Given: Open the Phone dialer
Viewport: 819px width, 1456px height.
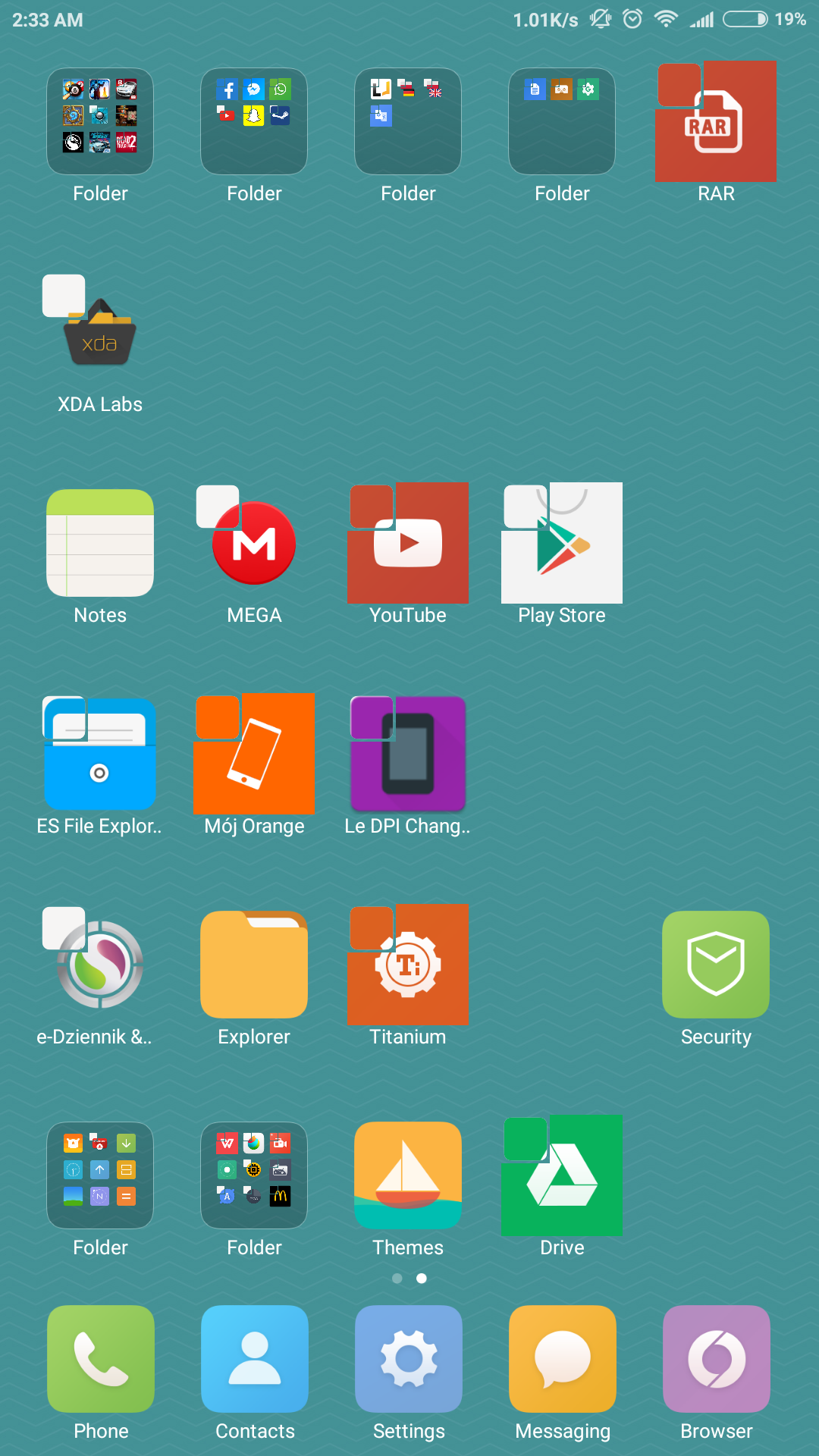Looking at the screenshot, I should tap(101, 1359).
